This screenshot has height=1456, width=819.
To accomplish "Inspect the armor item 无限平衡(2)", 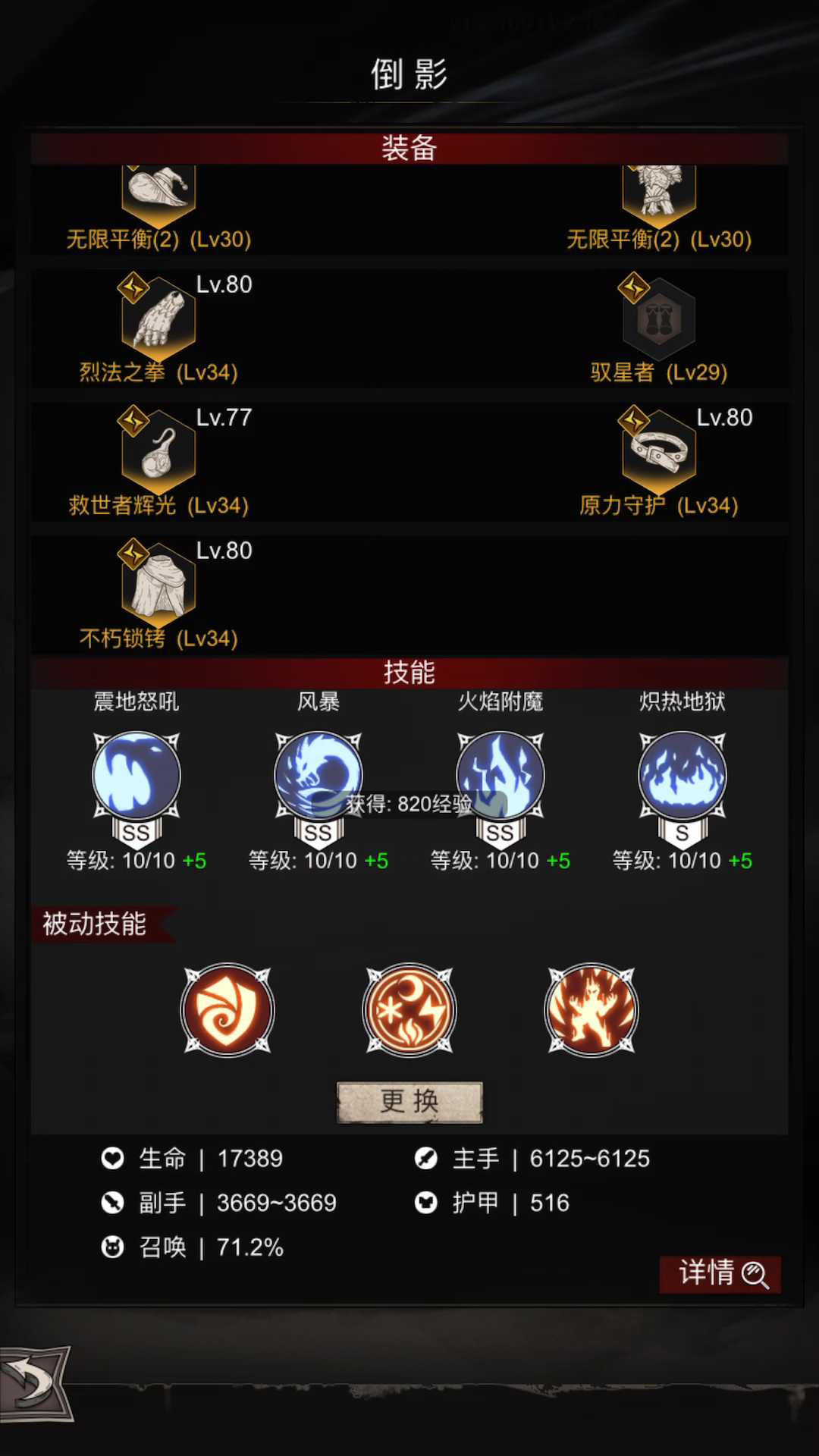I will pos(659,196).
